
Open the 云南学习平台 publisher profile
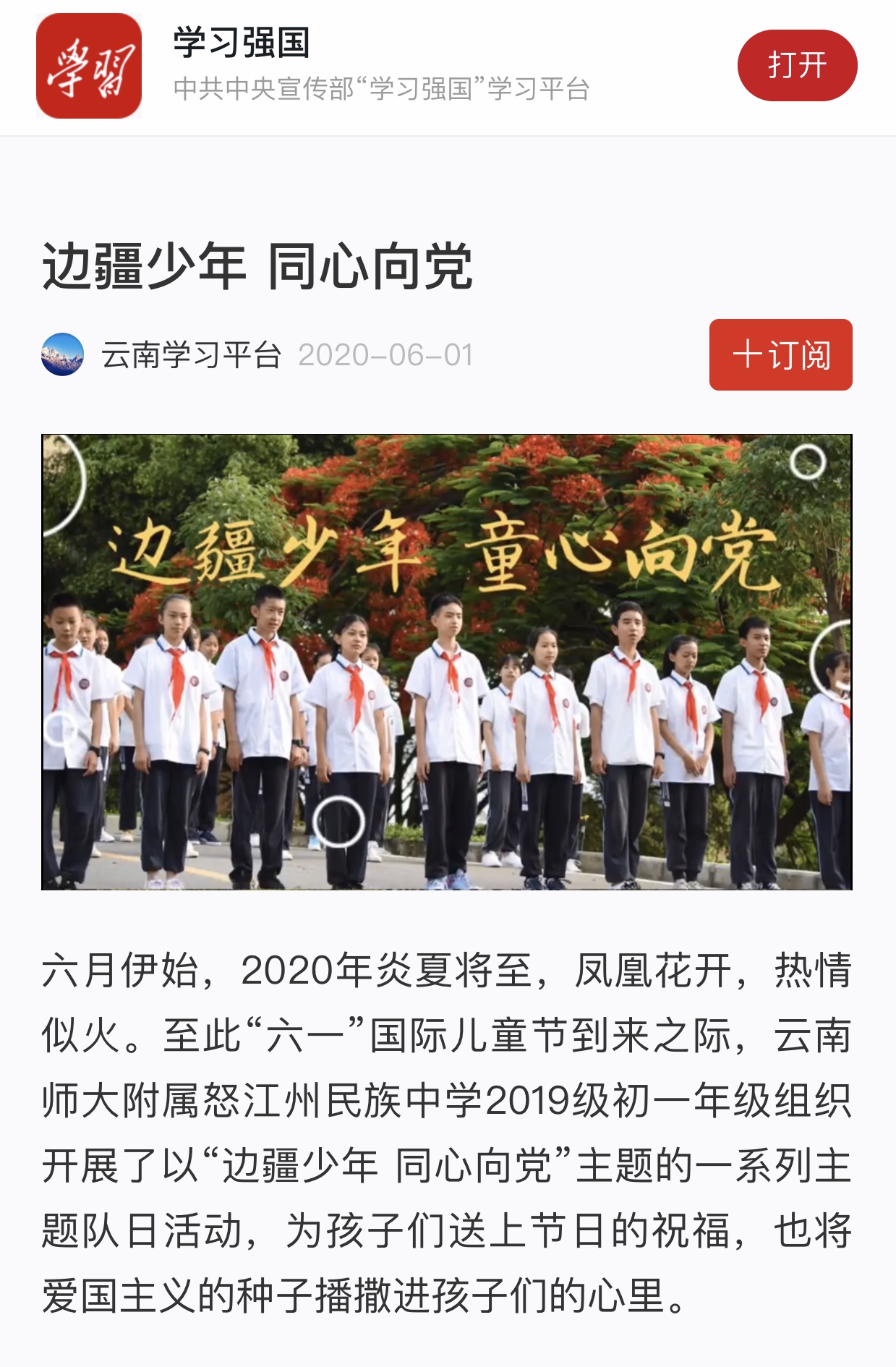pyautogui.click(x=191, y=354)
